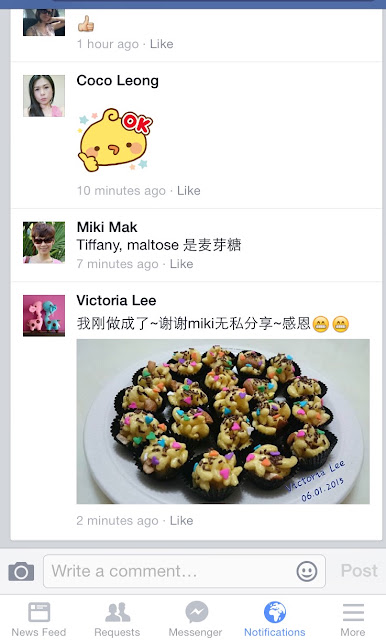Open Victoria Lee's cupcake photo
The image size is (386, 640).
[223, 421]
